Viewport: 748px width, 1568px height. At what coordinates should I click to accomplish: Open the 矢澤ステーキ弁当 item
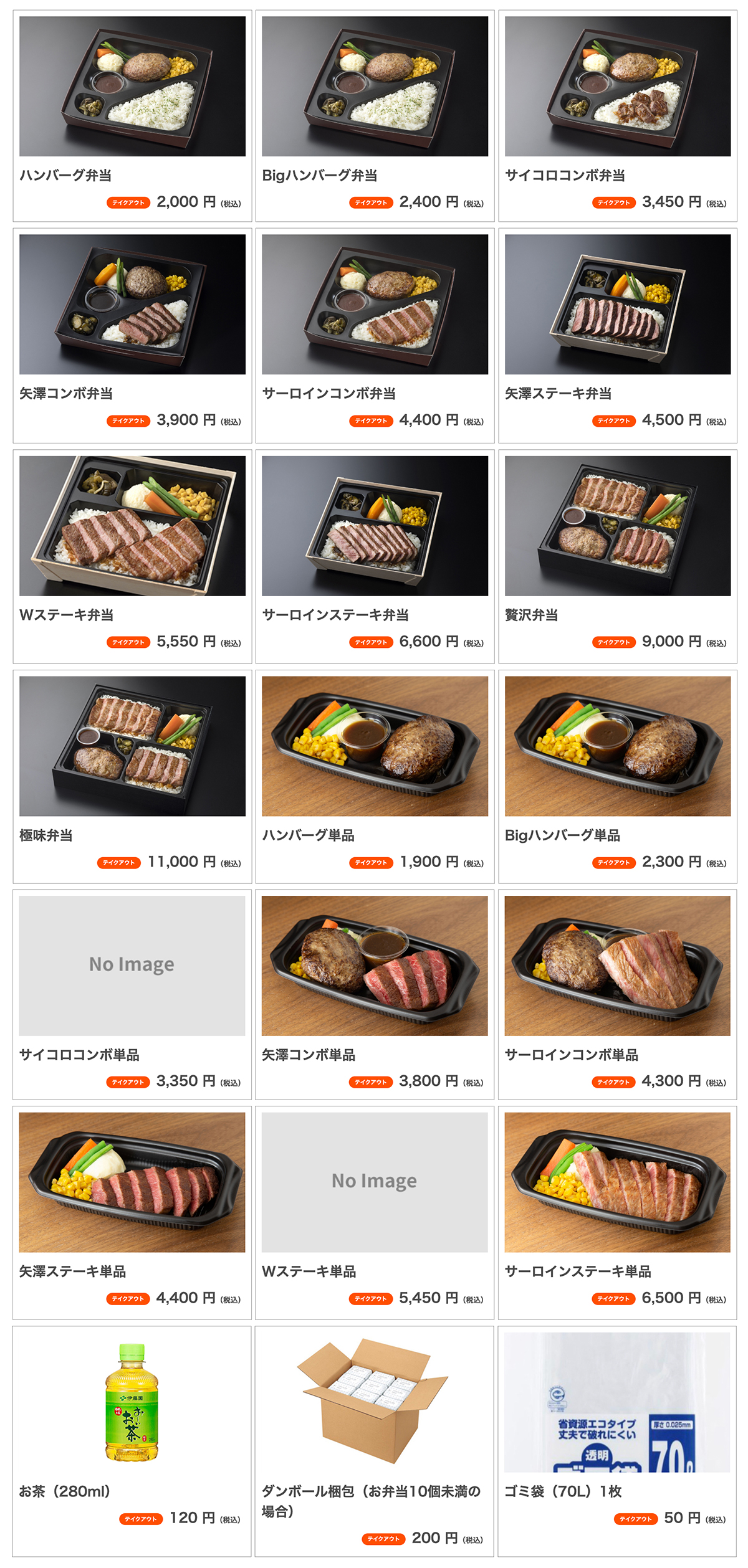tap(618, 335)
